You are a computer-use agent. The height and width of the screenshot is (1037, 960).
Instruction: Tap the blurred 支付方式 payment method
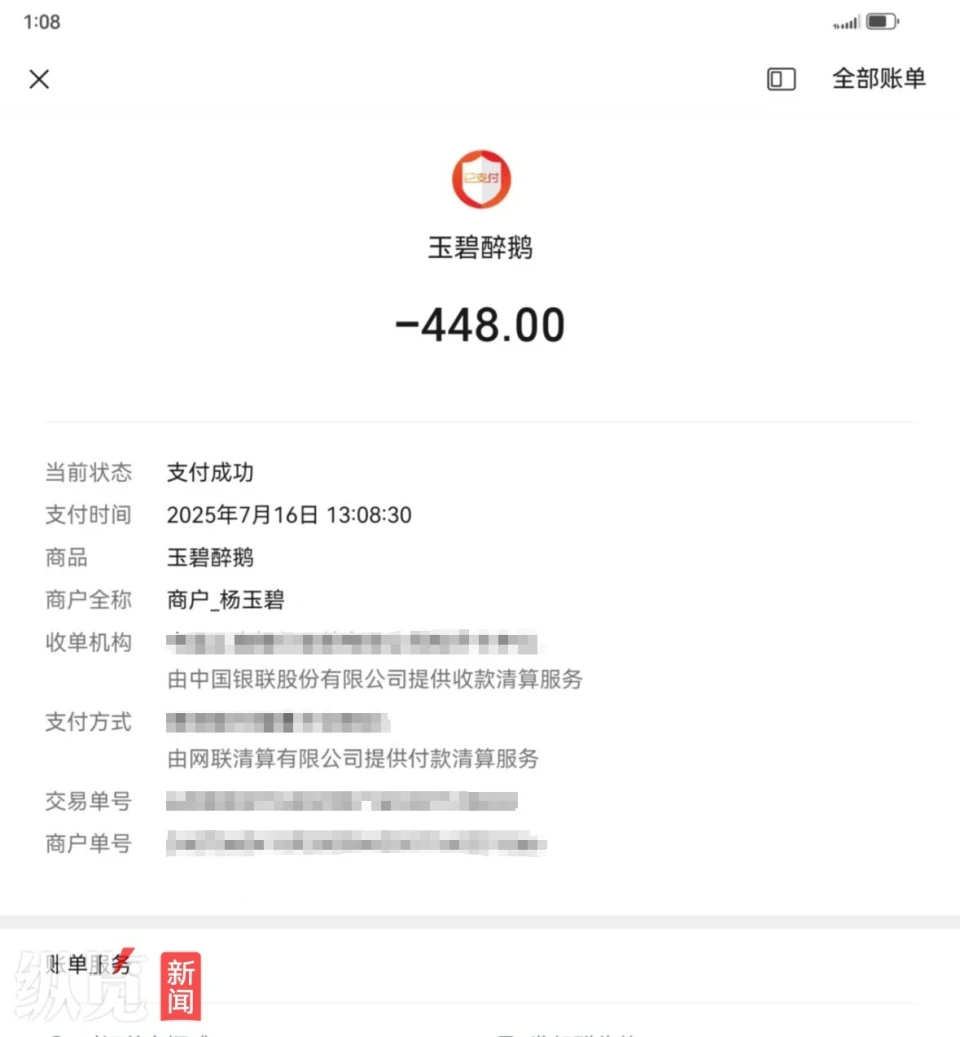[x=280, y=722]
